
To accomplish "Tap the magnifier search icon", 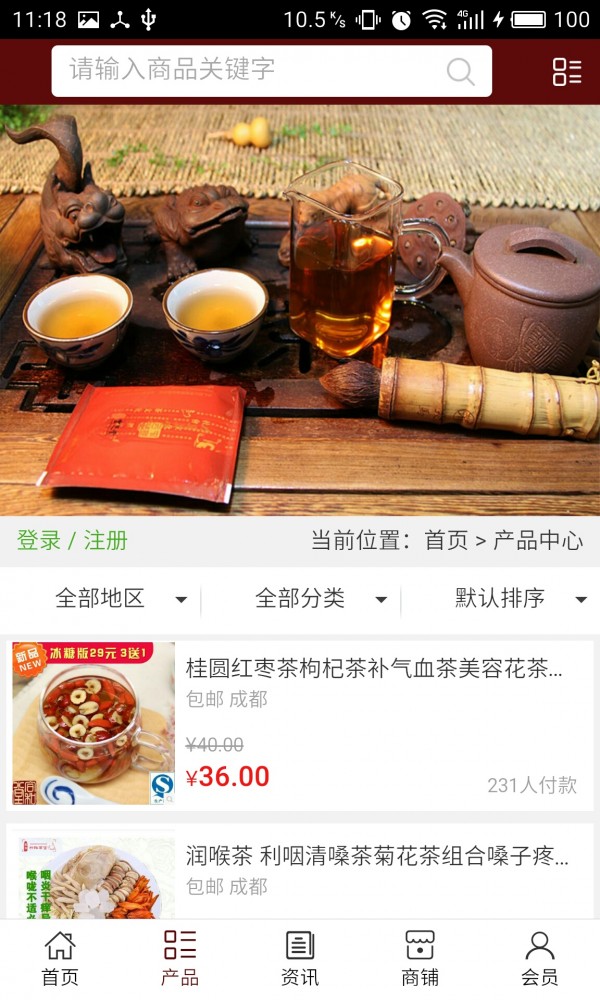I will (x=460, y=71).
